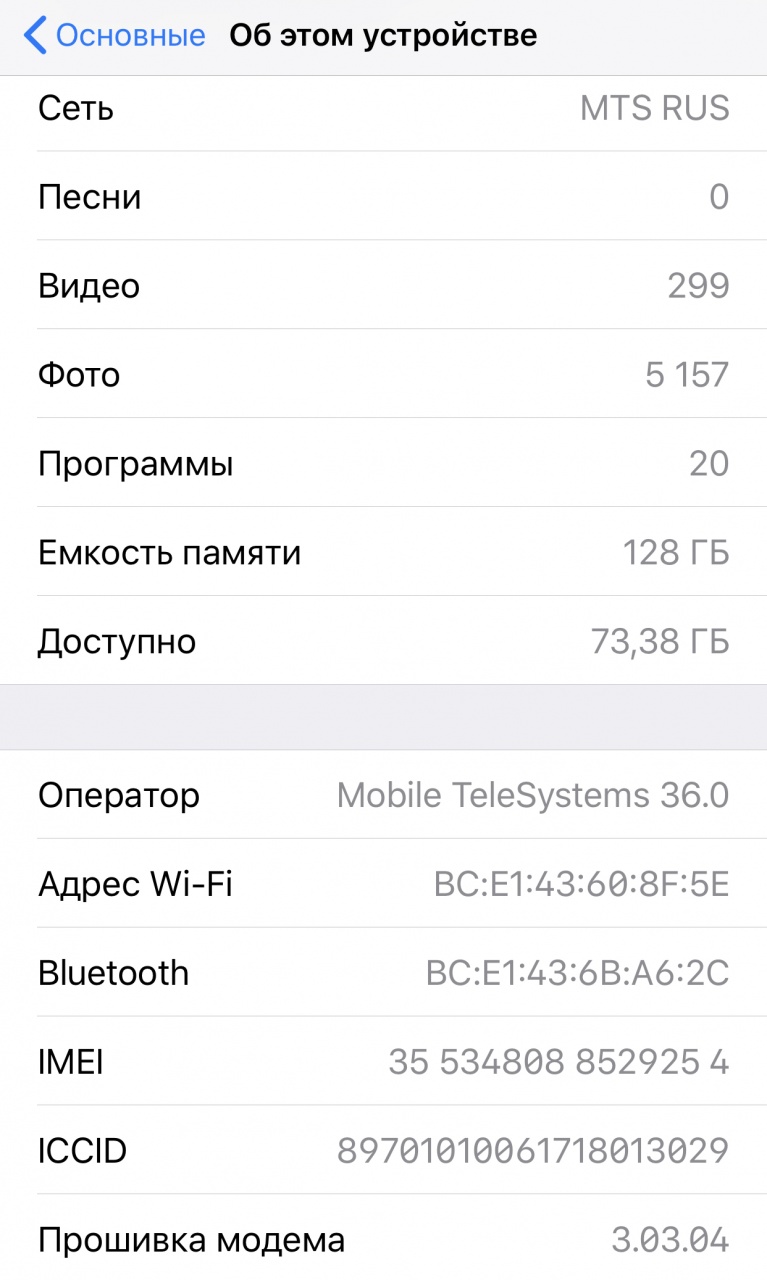767x1280 pixels.
Task: Go back to Основные settings
Action: coord(115,36)
